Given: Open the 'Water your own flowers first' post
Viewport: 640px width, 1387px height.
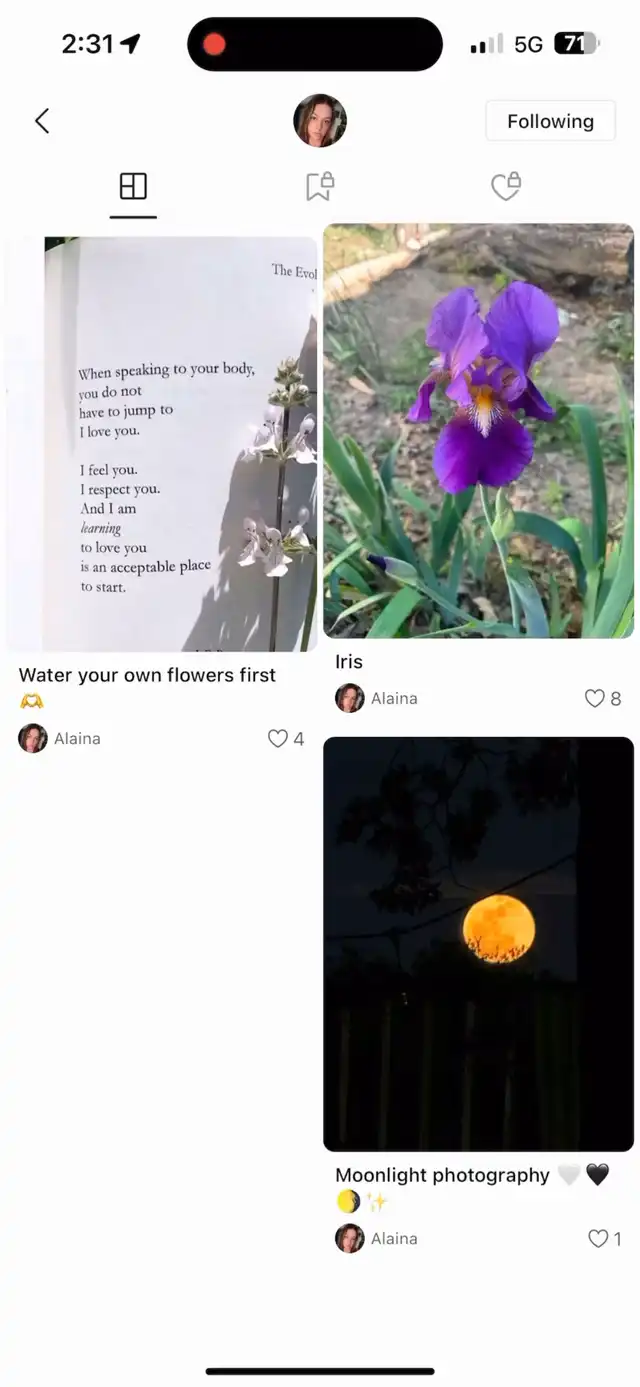Looking at the screenshot, I should [x=161, y=444].
